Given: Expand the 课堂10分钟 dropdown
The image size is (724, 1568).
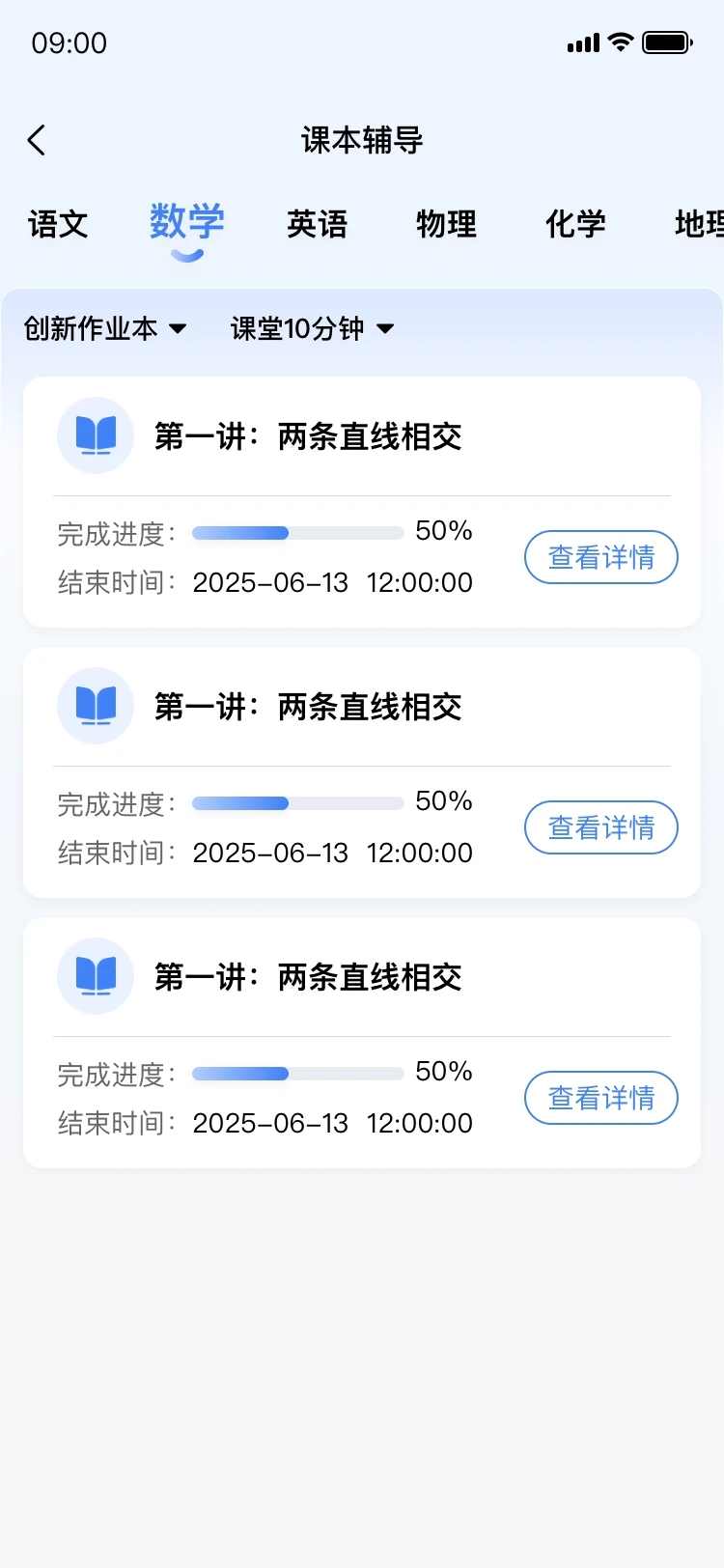Looking at the screenshot, I should click(x=313, y=328).
